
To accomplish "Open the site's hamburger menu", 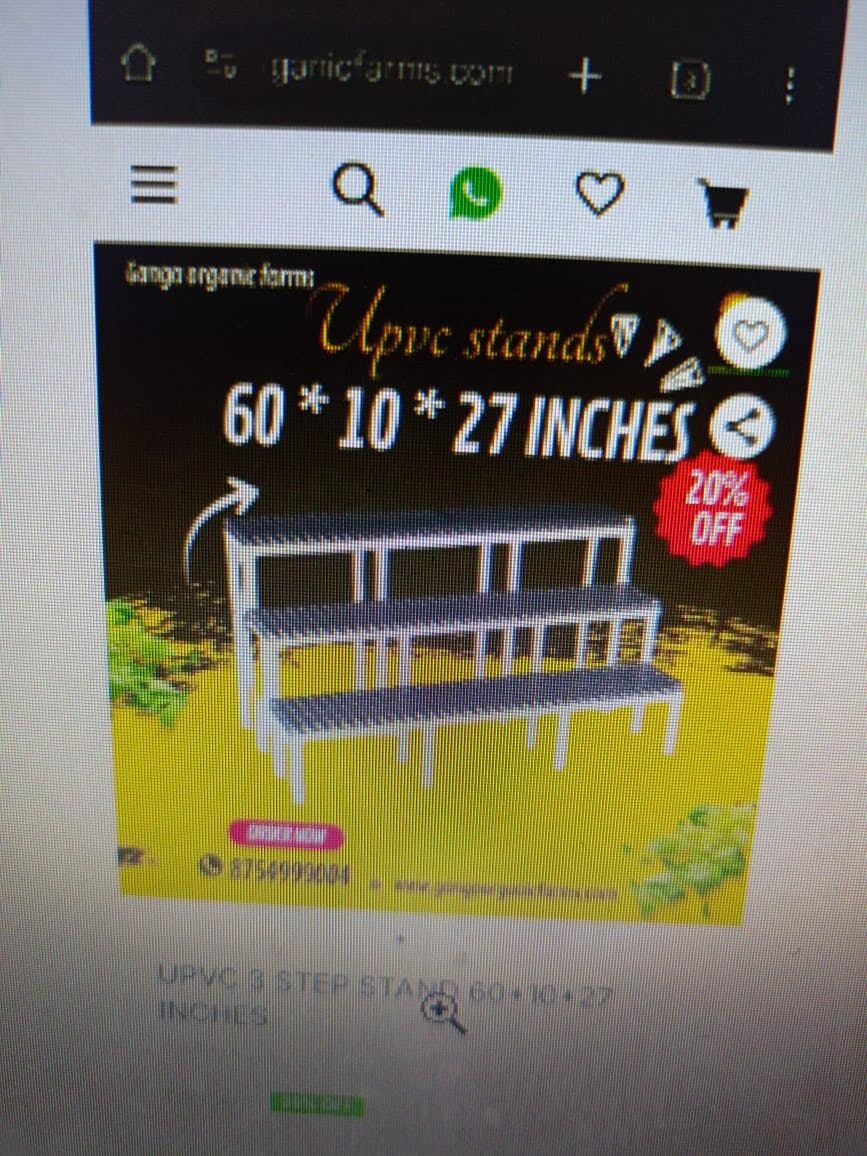I will (154, 186).
